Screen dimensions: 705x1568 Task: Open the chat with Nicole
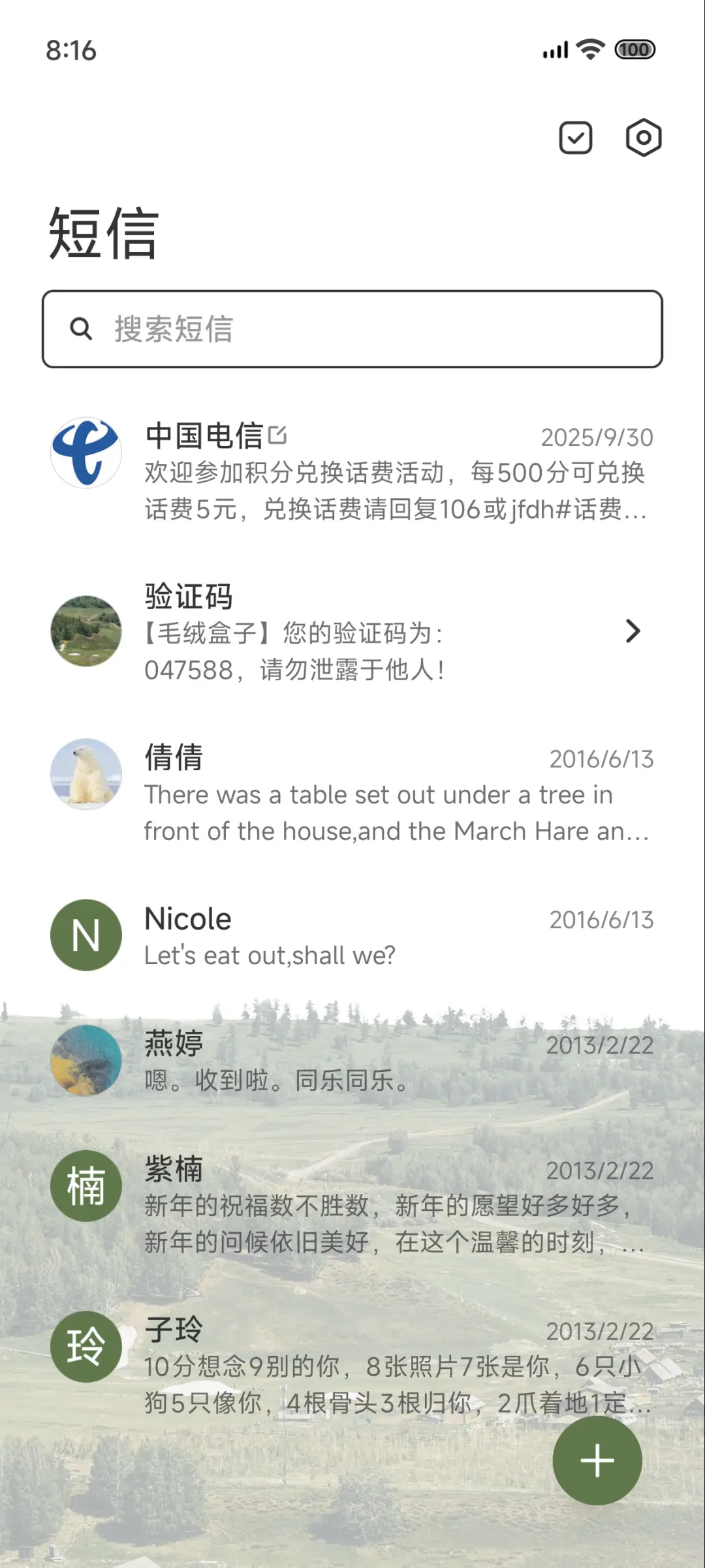pyautogui.click(x=352, y=936)
